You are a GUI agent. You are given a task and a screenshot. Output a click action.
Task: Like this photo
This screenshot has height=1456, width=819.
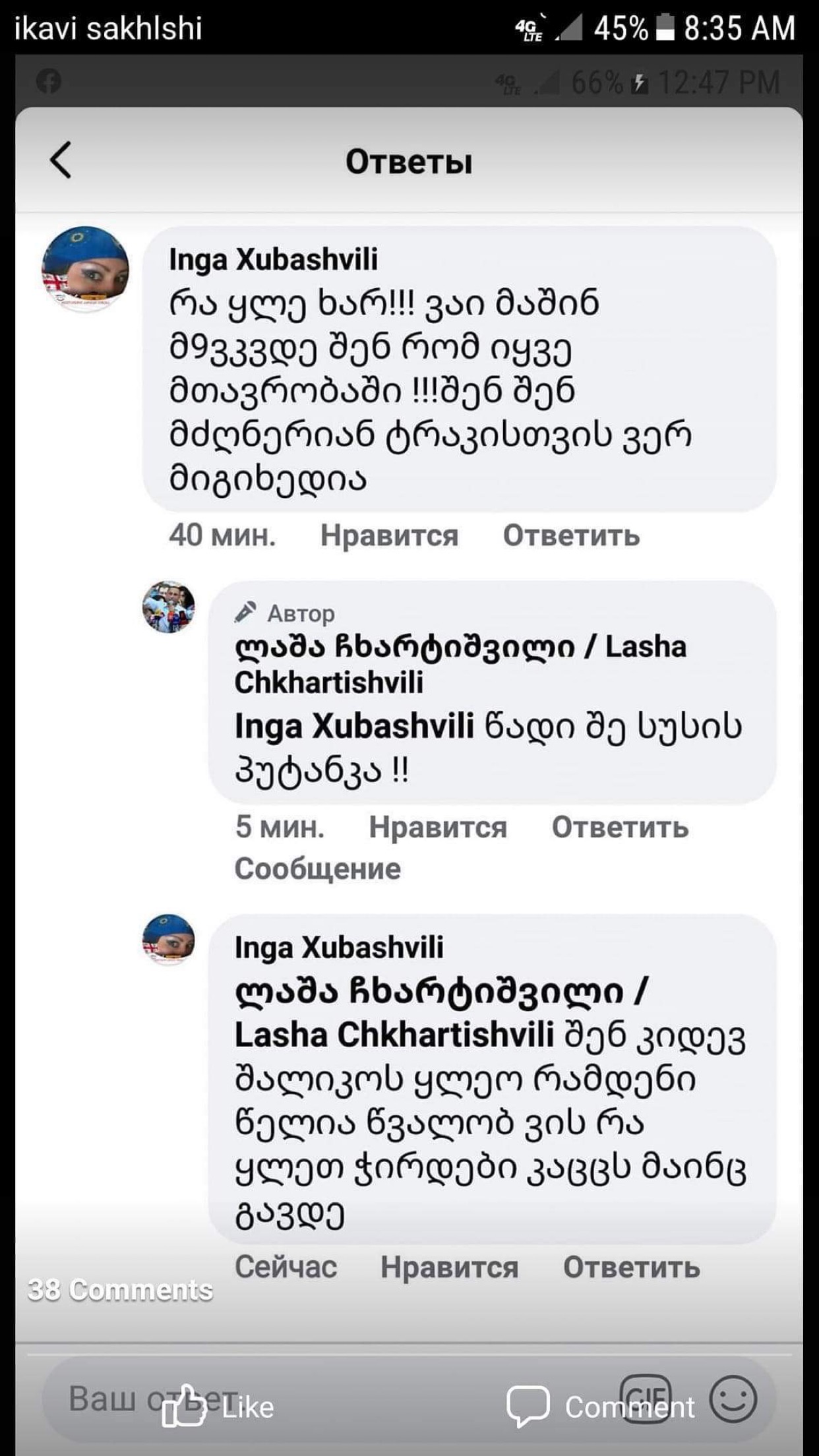[x=218, y=1407]
